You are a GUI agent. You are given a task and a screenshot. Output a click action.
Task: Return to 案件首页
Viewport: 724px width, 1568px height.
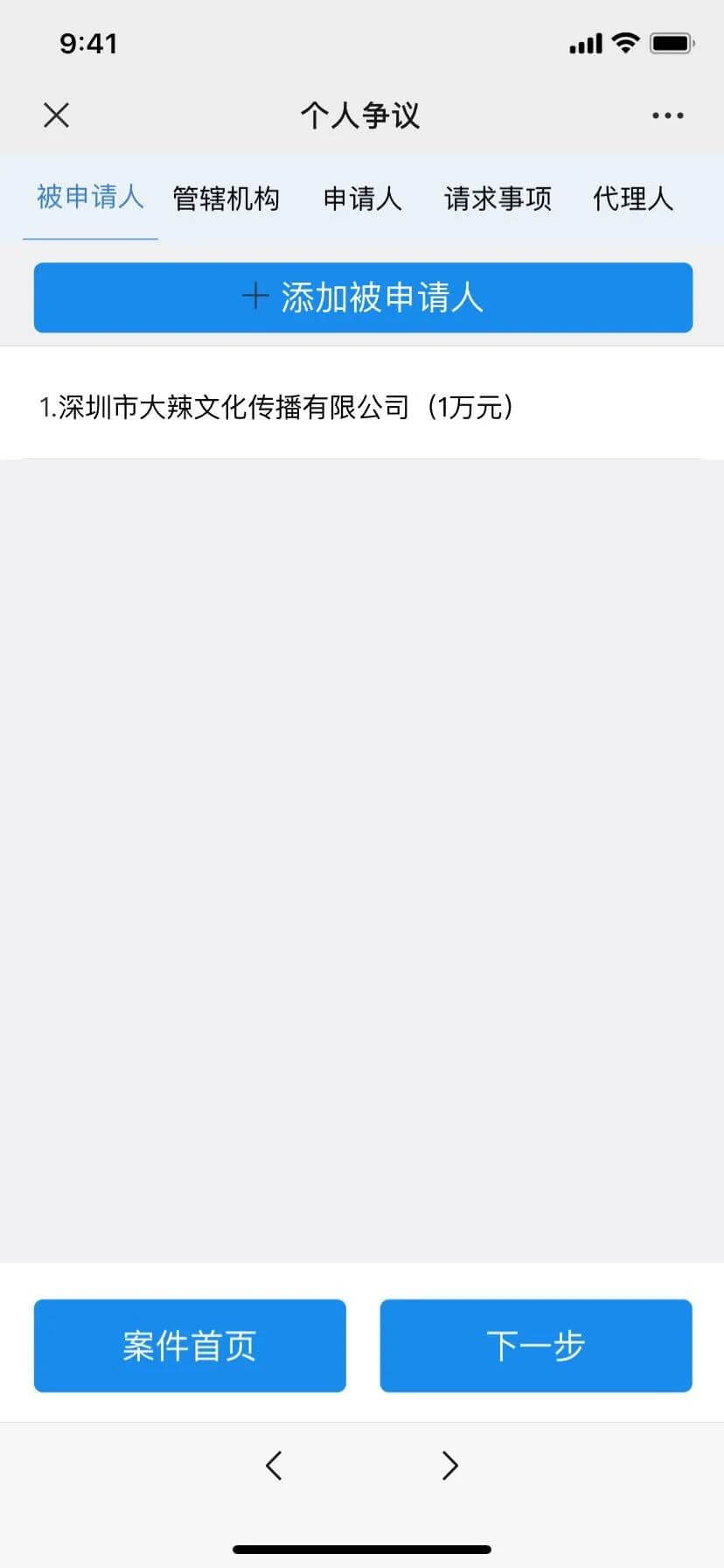click(x=190, y=1346)
